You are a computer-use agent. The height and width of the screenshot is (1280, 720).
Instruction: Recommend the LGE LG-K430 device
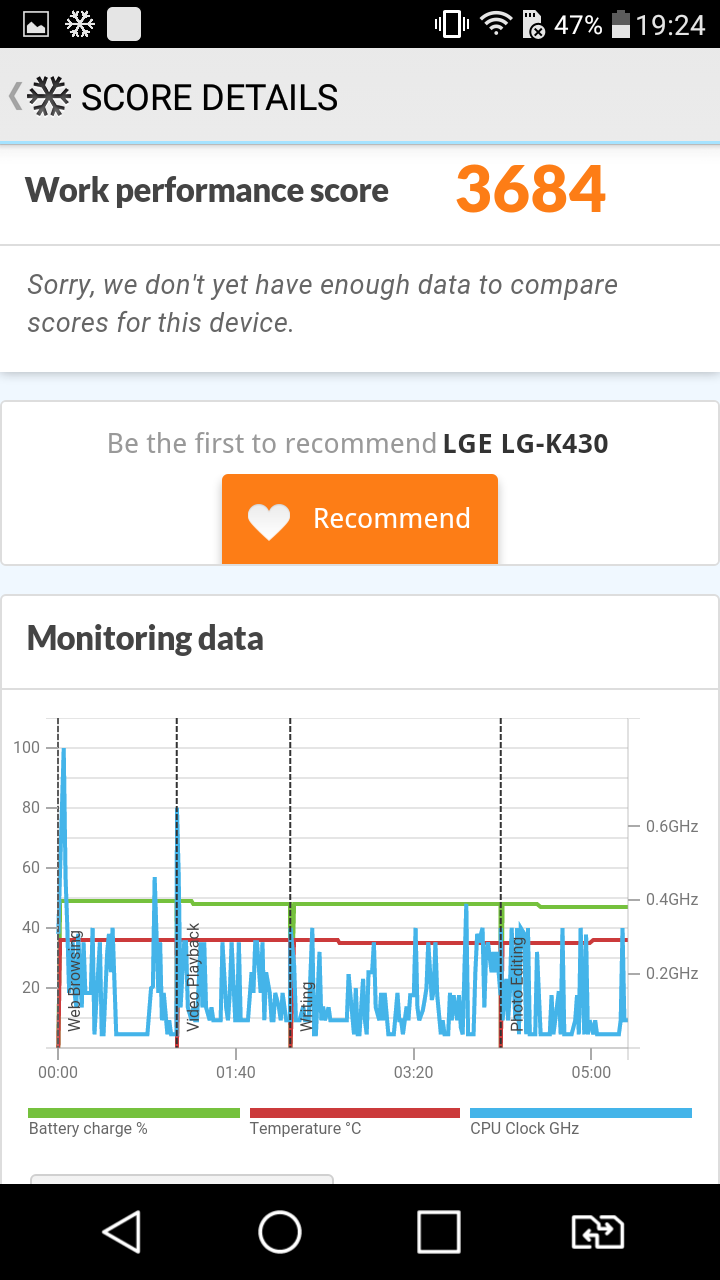point(360,518)
